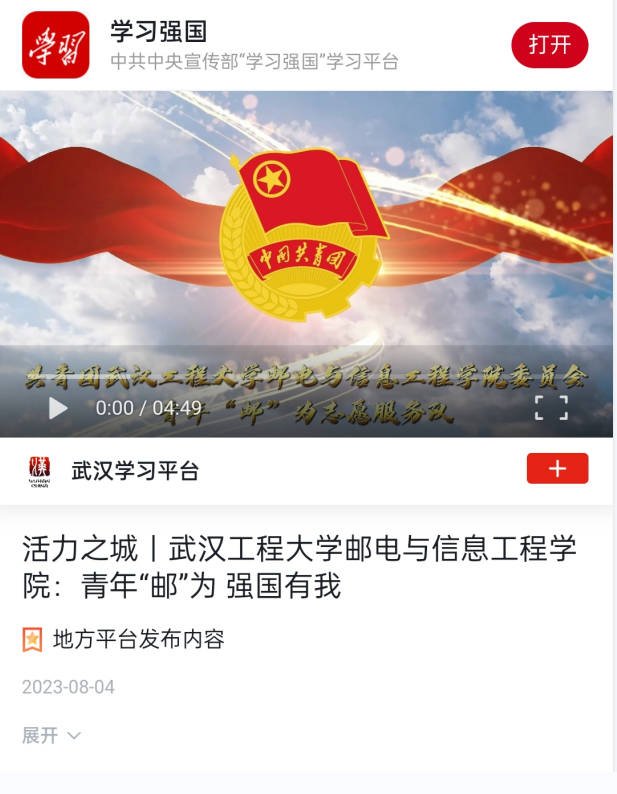Enter fullscreen video mode
This screenshot has height=794, width=617.
tap(551, 408)
